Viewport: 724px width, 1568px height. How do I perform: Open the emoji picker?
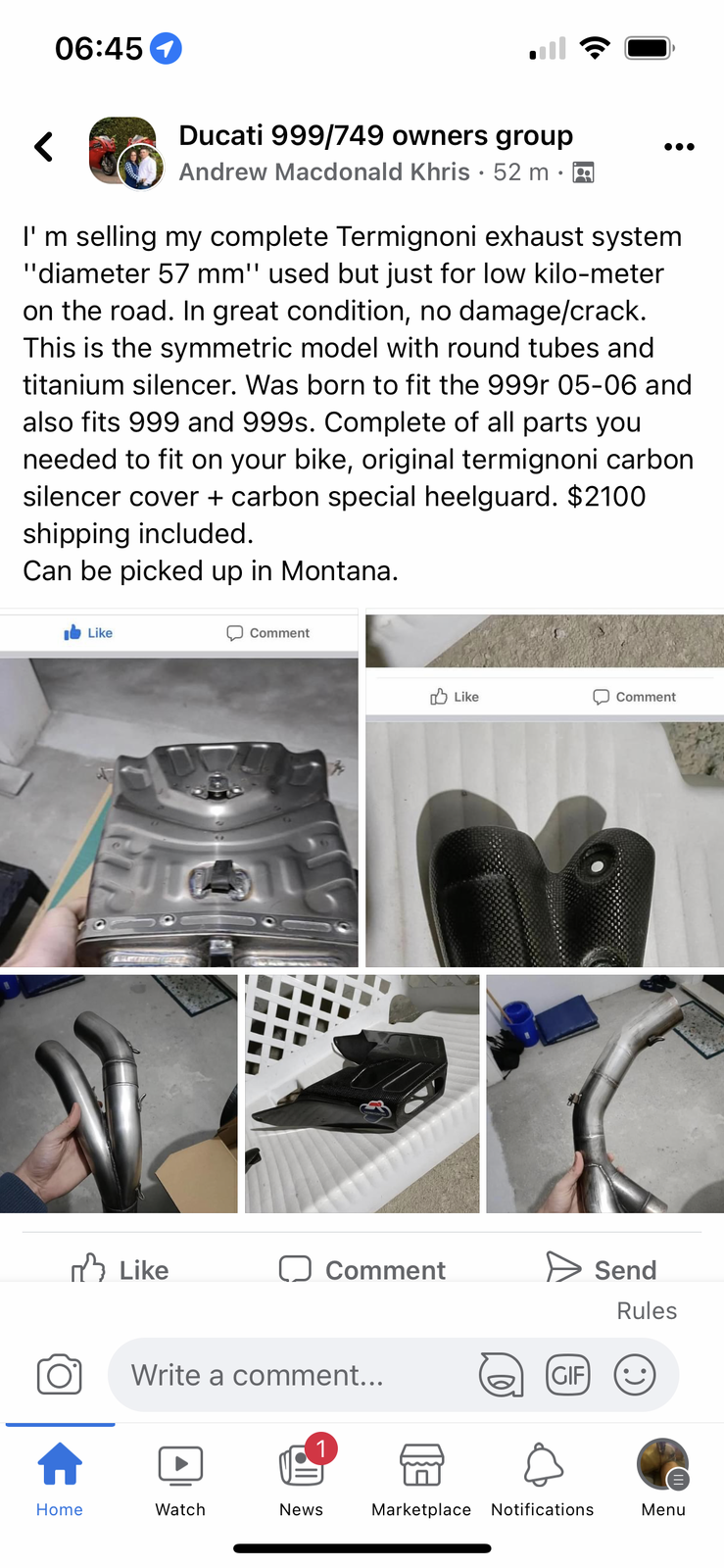click(635, 1375)
